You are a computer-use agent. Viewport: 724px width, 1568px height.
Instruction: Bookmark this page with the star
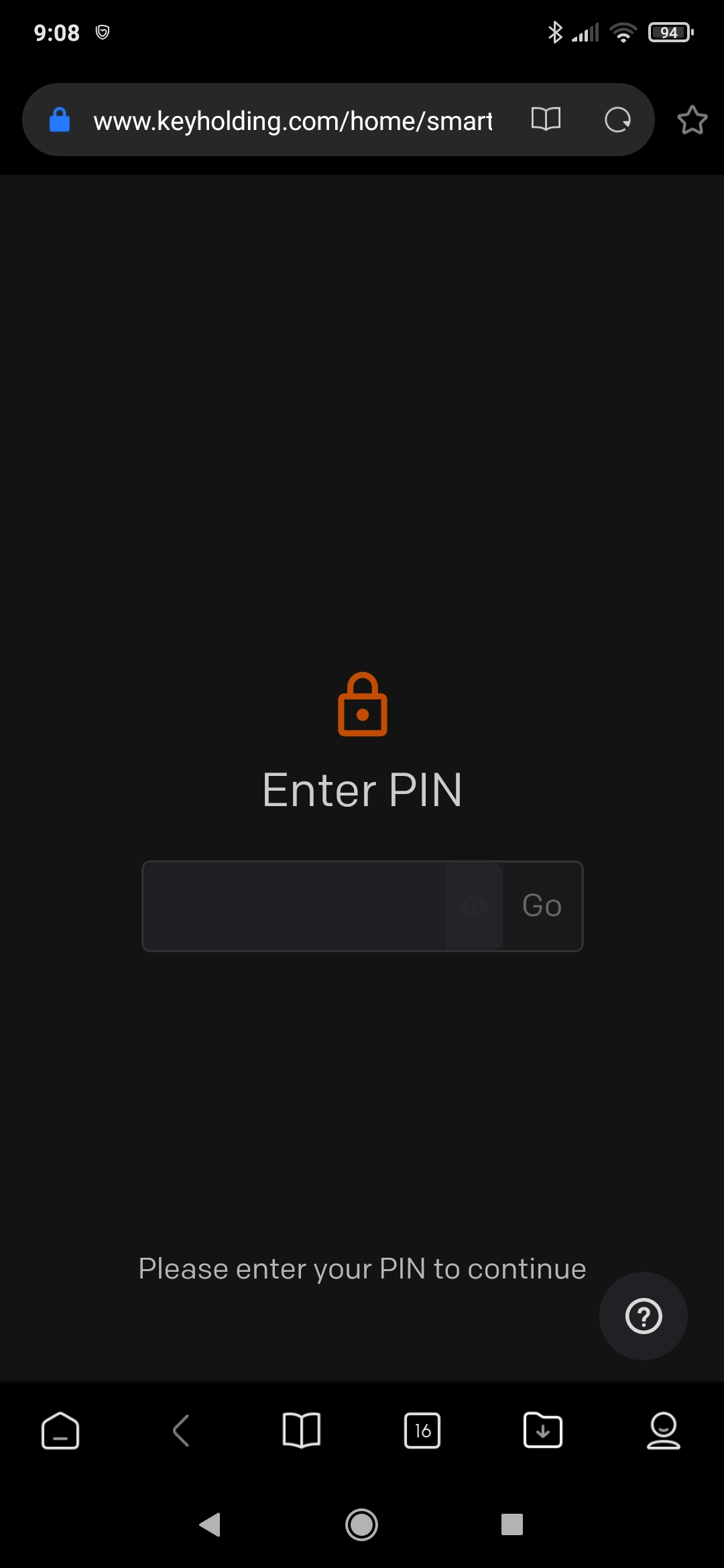(x=692, y=121)
